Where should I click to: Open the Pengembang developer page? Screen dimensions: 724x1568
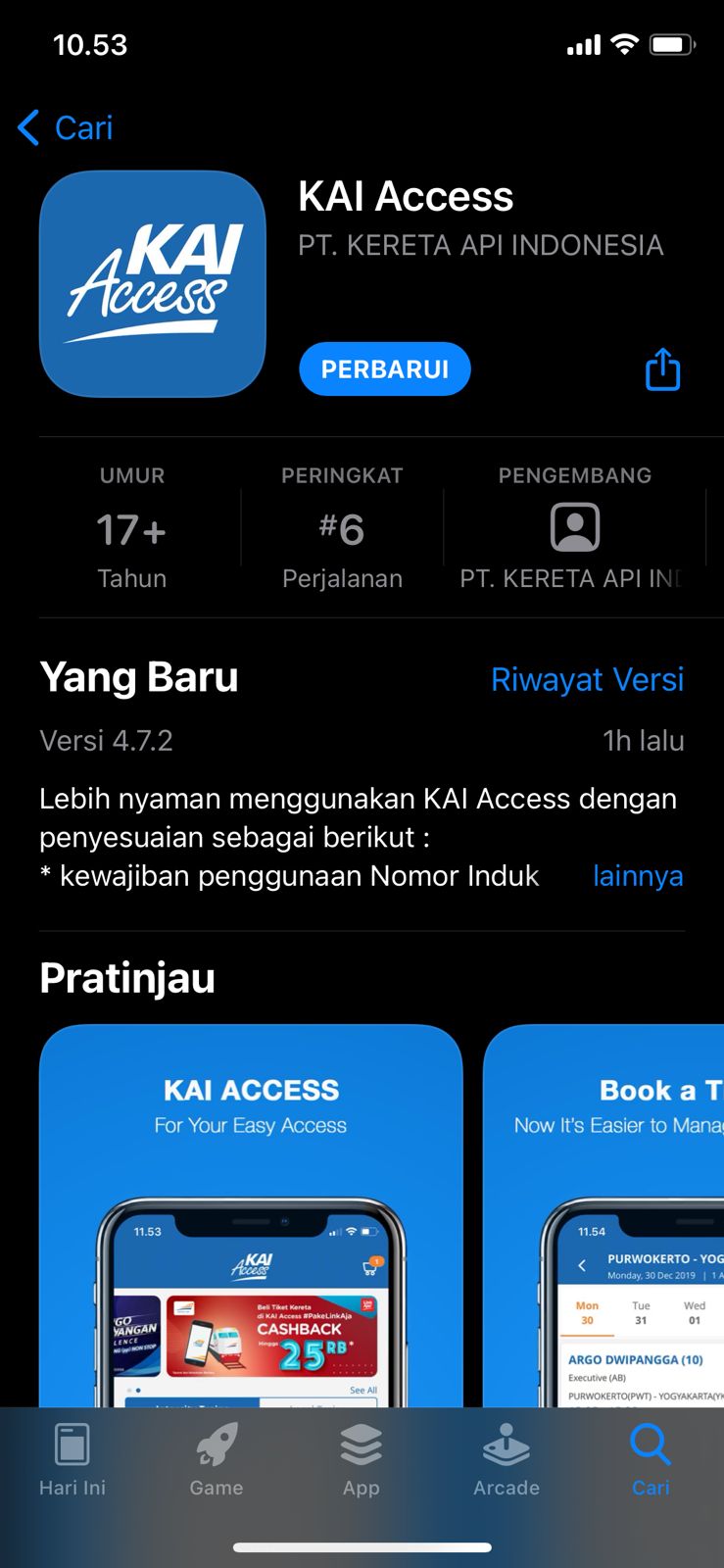[575, 529]
